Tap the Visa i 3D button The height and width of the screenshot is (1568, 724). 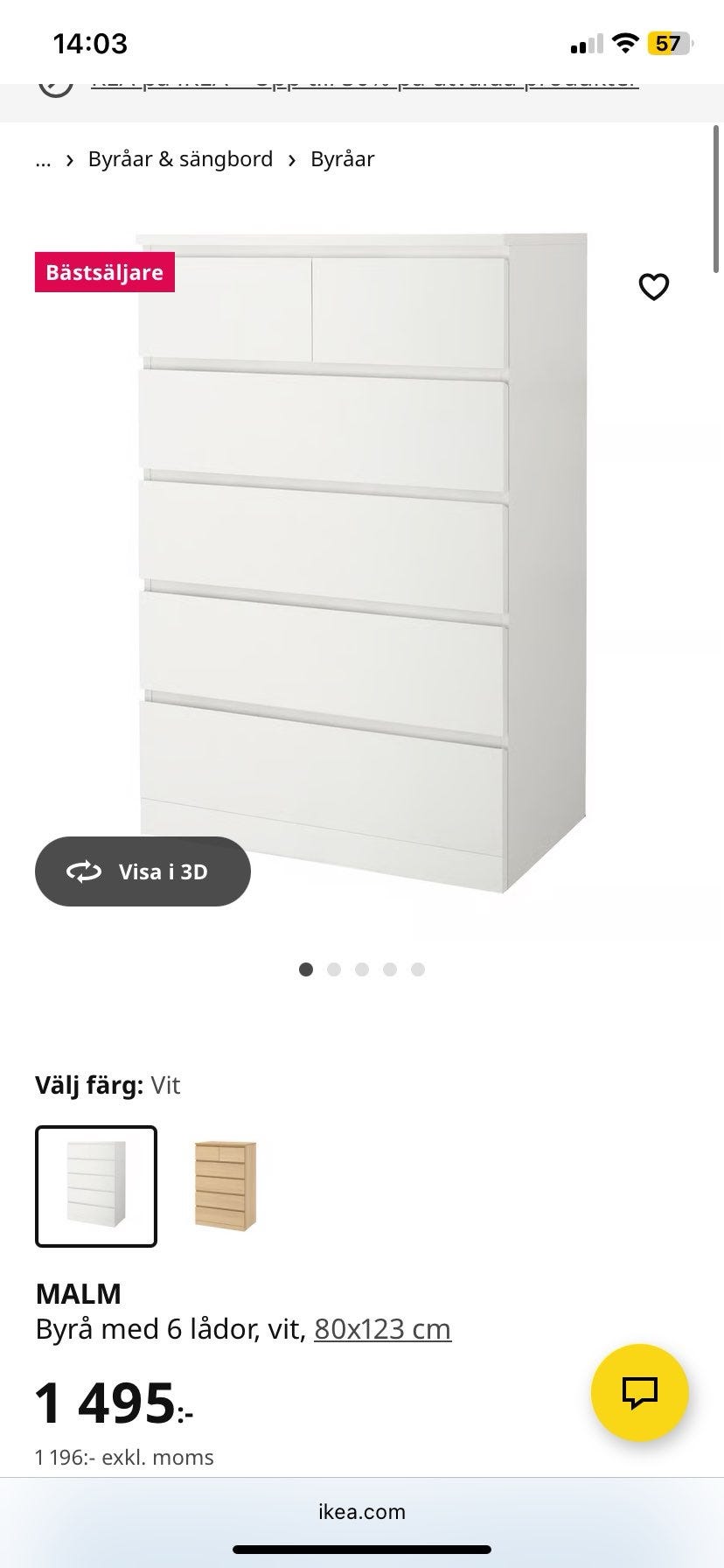142,871
